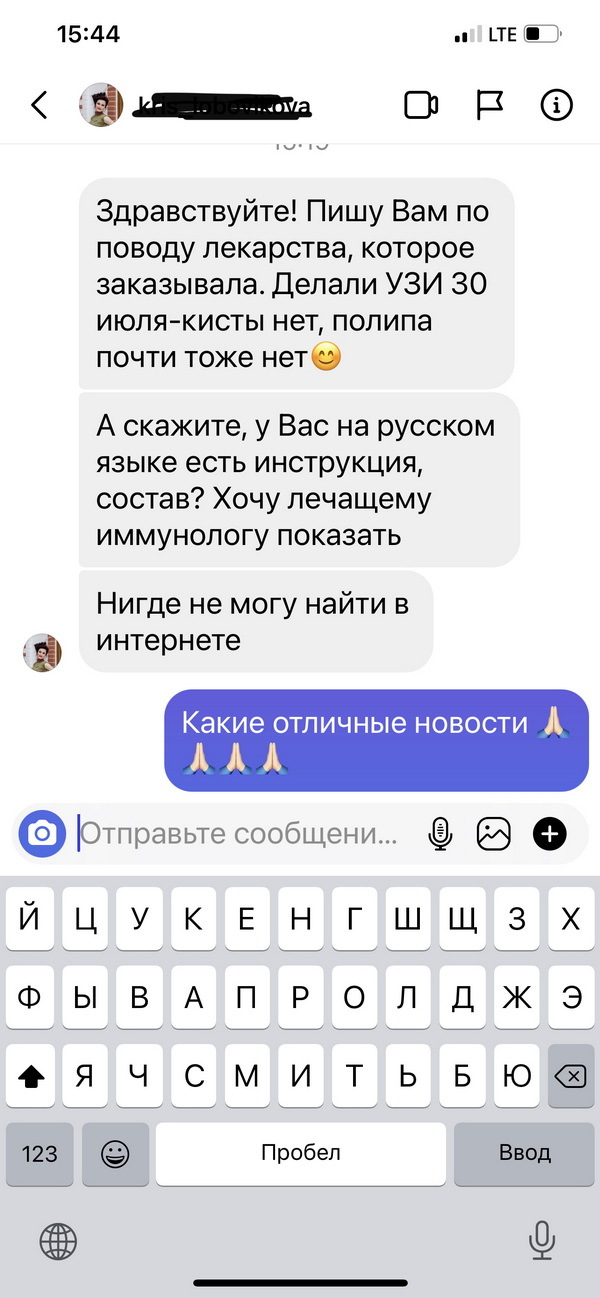Switch keyboard to 123 numbers layout
Screen dimensions: 600x1298
40,1153
